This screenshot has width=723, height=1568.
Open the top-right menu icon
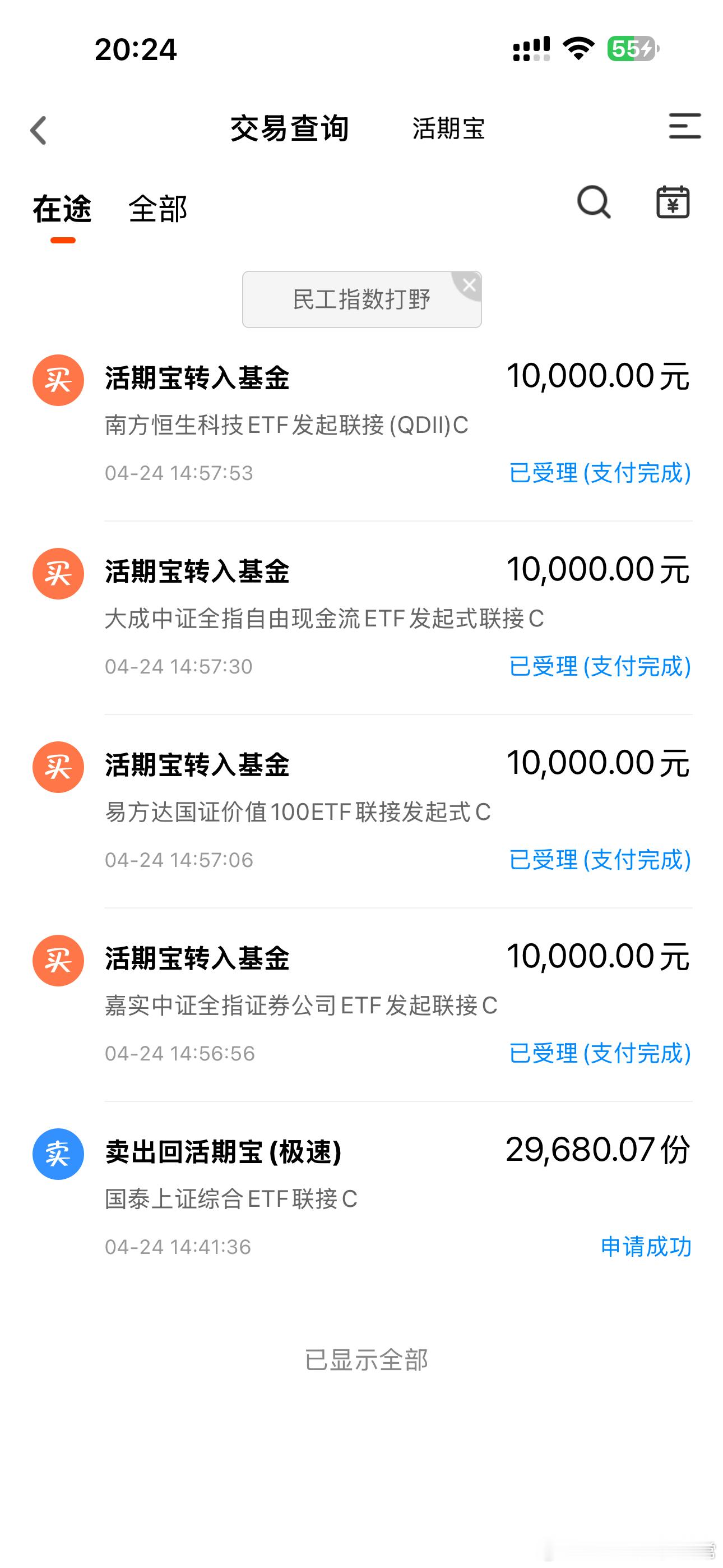coord(684,126)
